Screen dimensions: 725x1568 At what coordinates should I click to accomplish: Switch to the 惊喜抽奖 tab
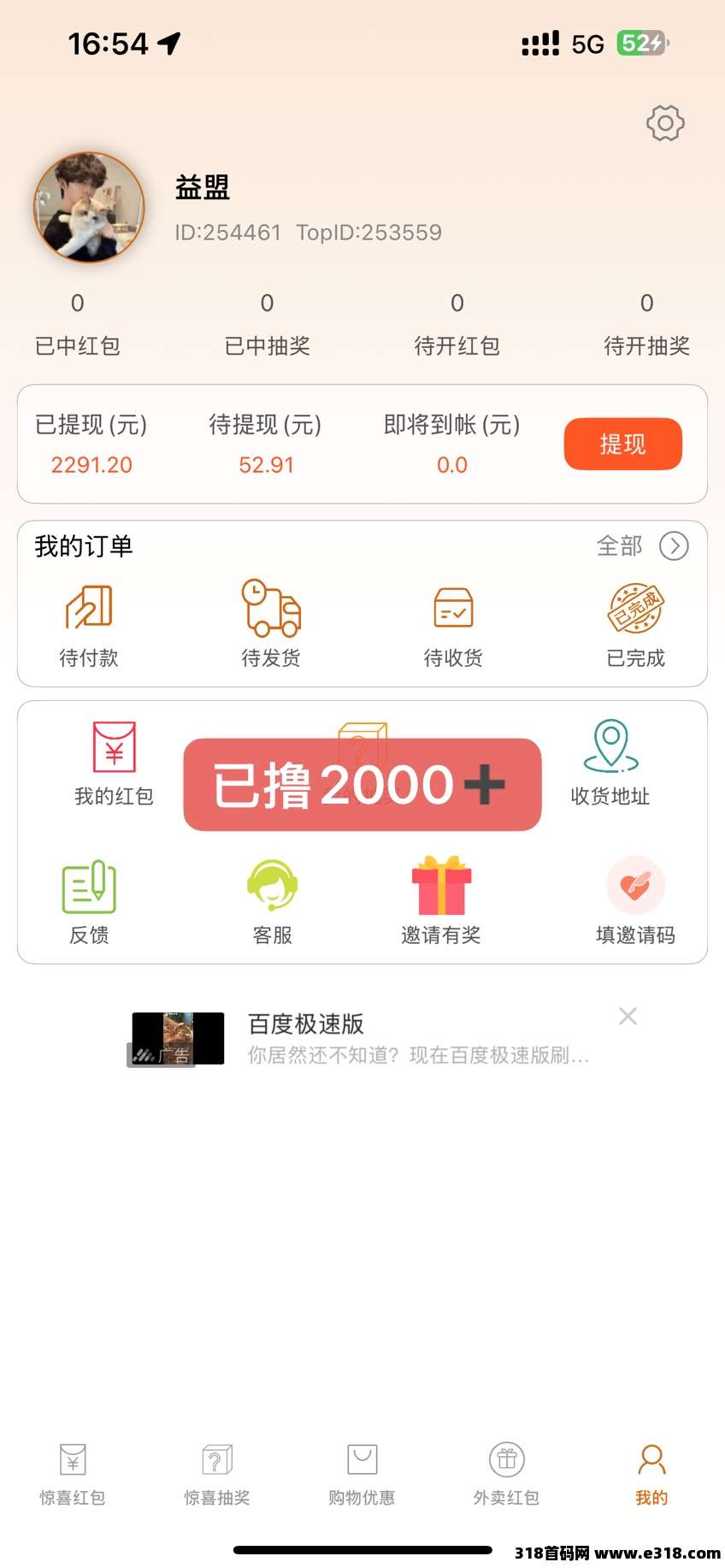pyautogui.click(x=217, y=1474)
